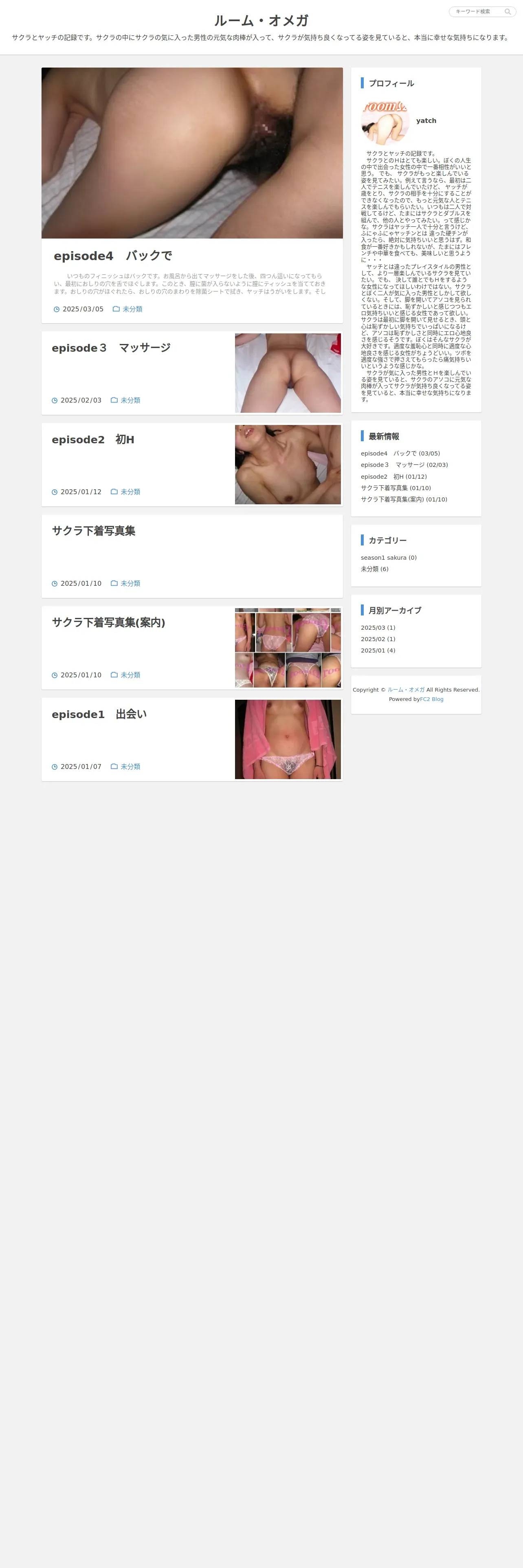
Task: Open the blog title link at top
Action: pyautogui.click(x=261, y=21)
